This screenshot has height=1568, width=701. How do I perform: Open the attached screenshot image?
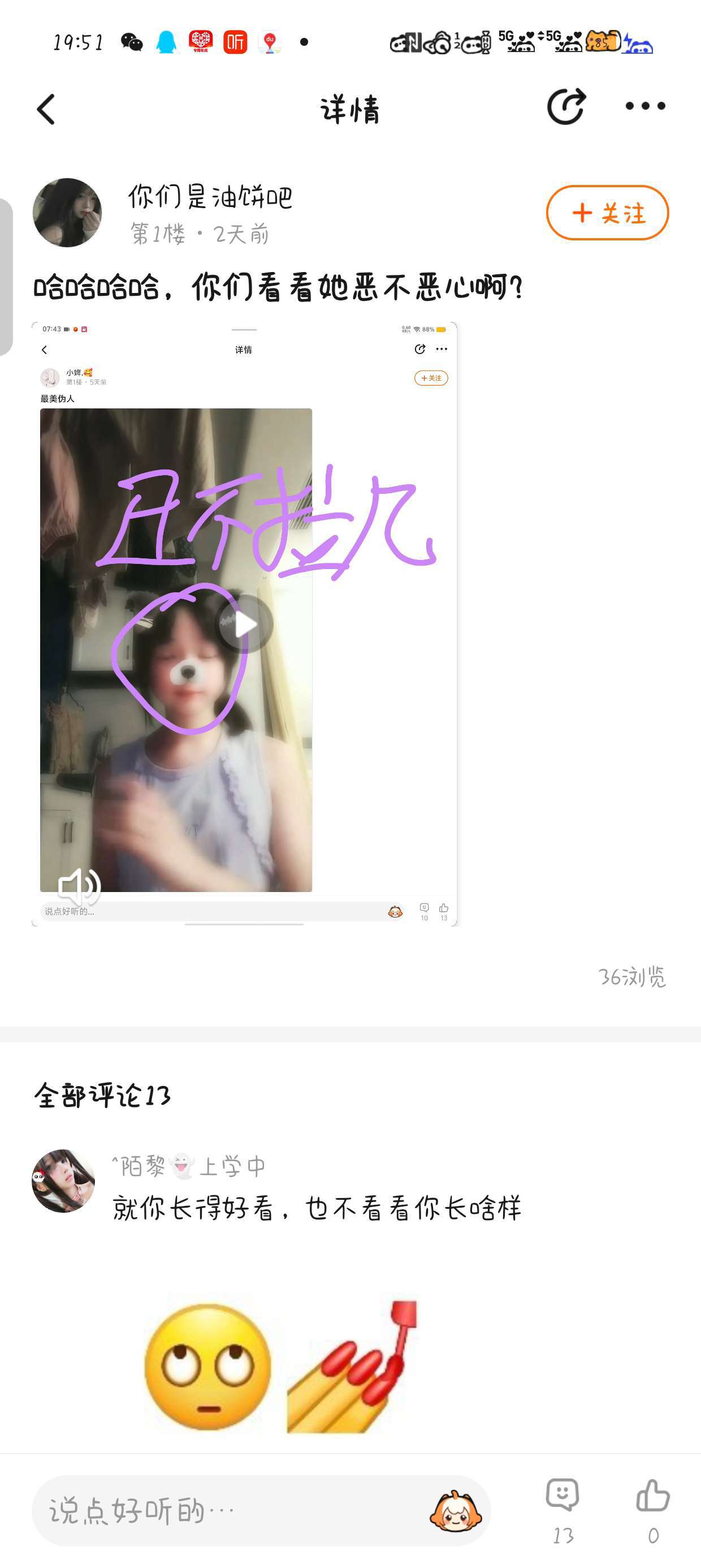click(x=244, y=624)
